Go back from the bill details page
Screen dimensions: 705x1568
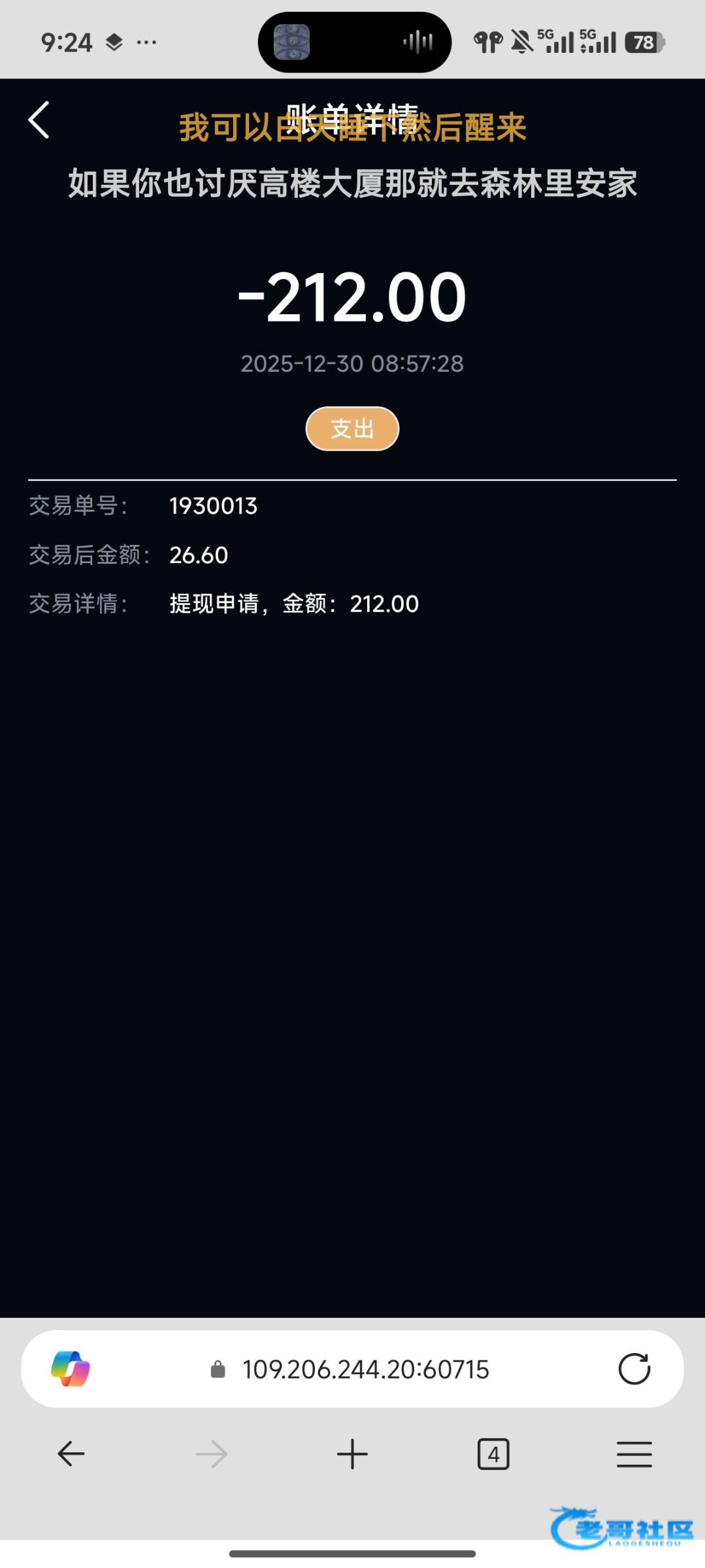(x=39, y=120)
